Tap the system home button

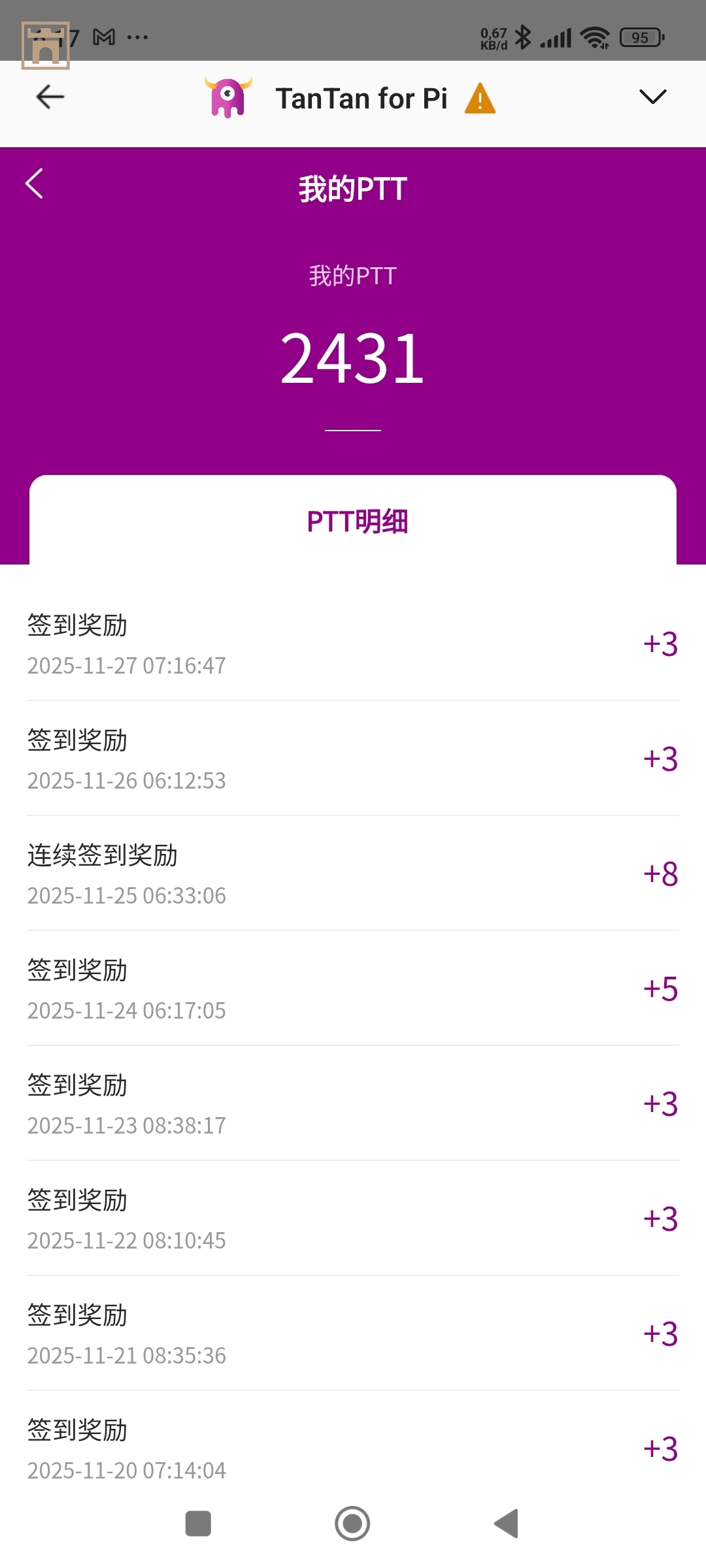tap(352, 1524)
